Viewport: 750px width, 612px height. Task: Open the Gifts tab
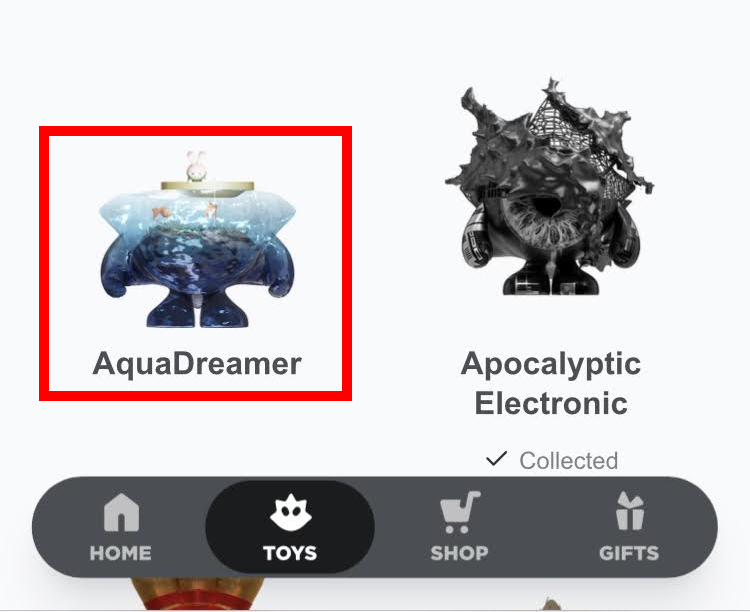[628, 527]
